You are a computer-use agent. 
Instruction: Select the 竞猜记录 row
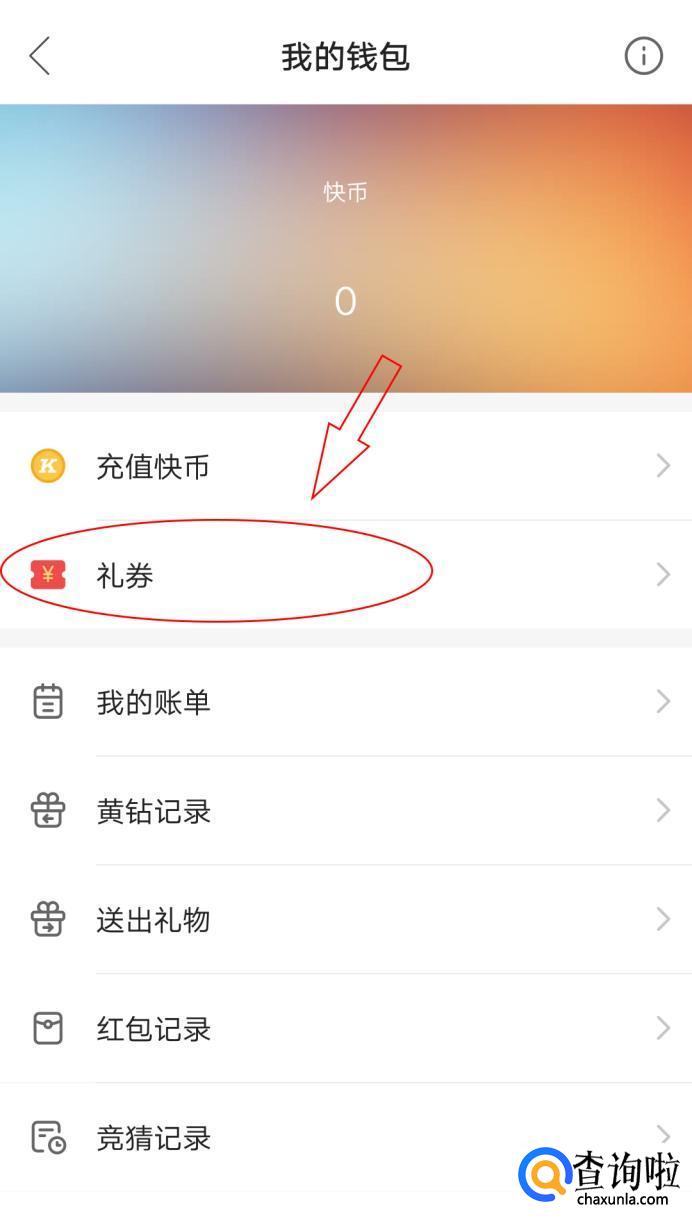[300, 1137]
